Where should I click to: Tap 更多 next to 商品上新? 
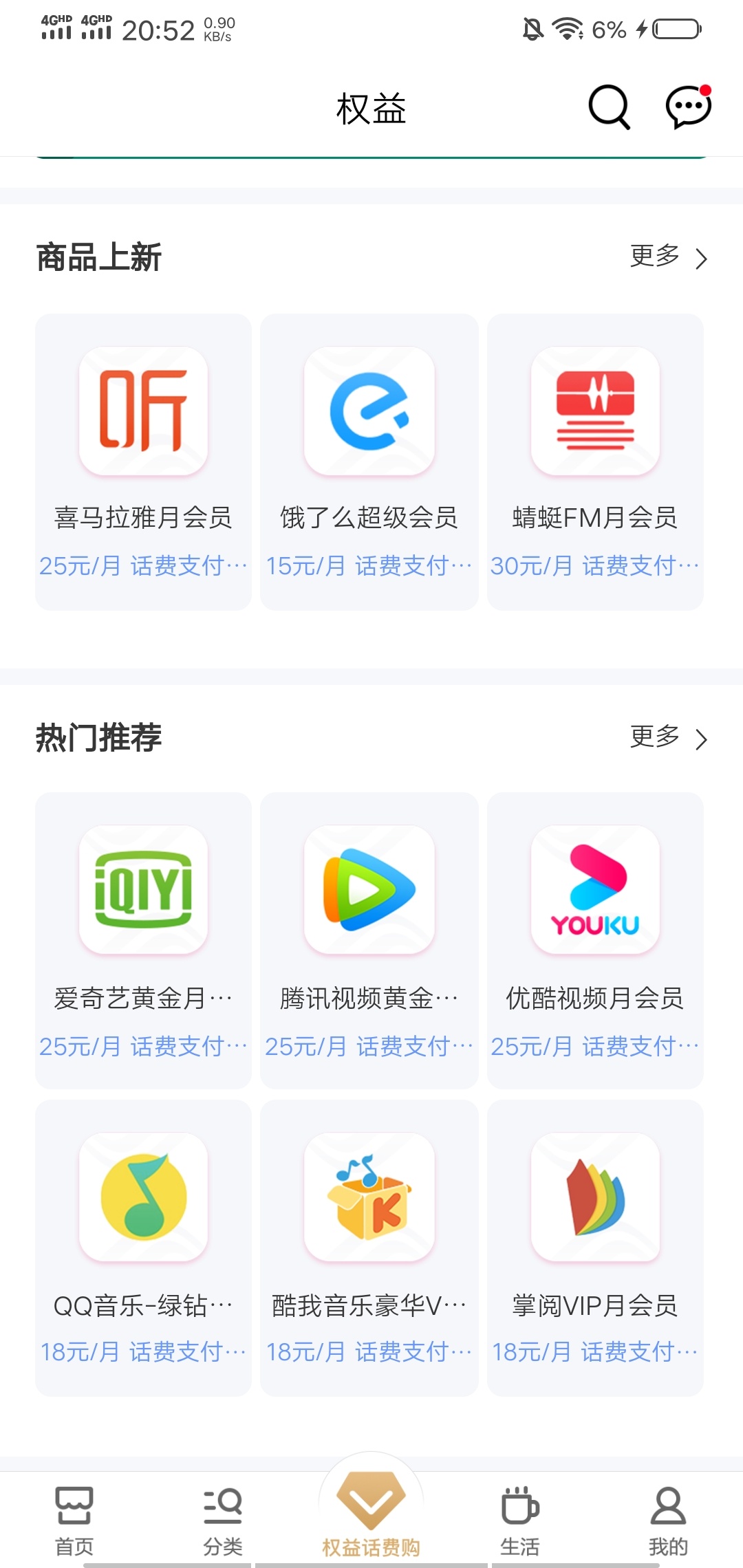[669, 257]
